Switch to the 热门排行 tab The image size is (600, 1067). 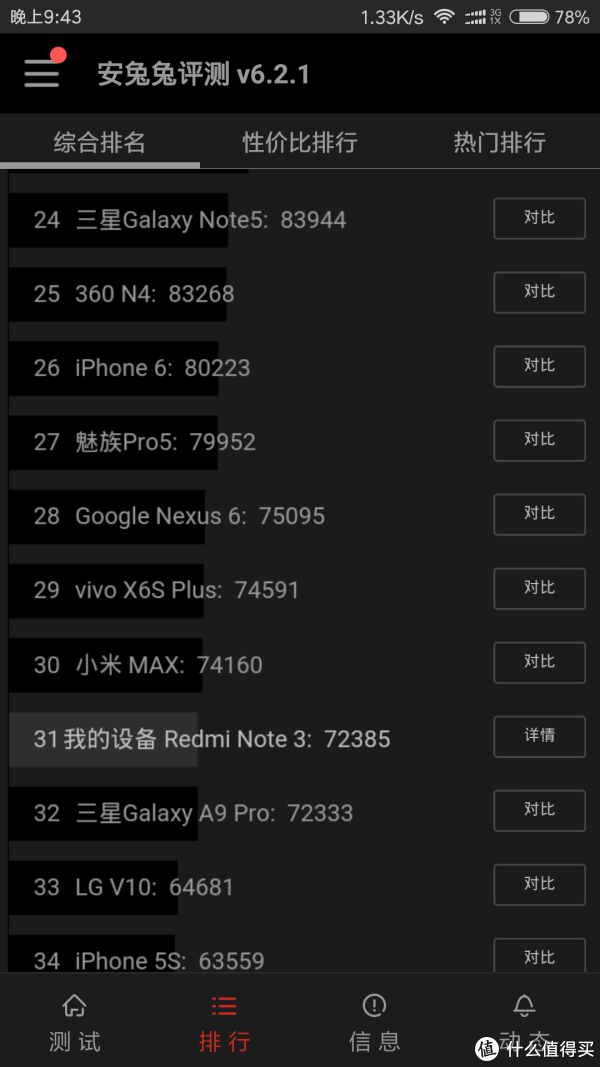click(x=500, y=143)
